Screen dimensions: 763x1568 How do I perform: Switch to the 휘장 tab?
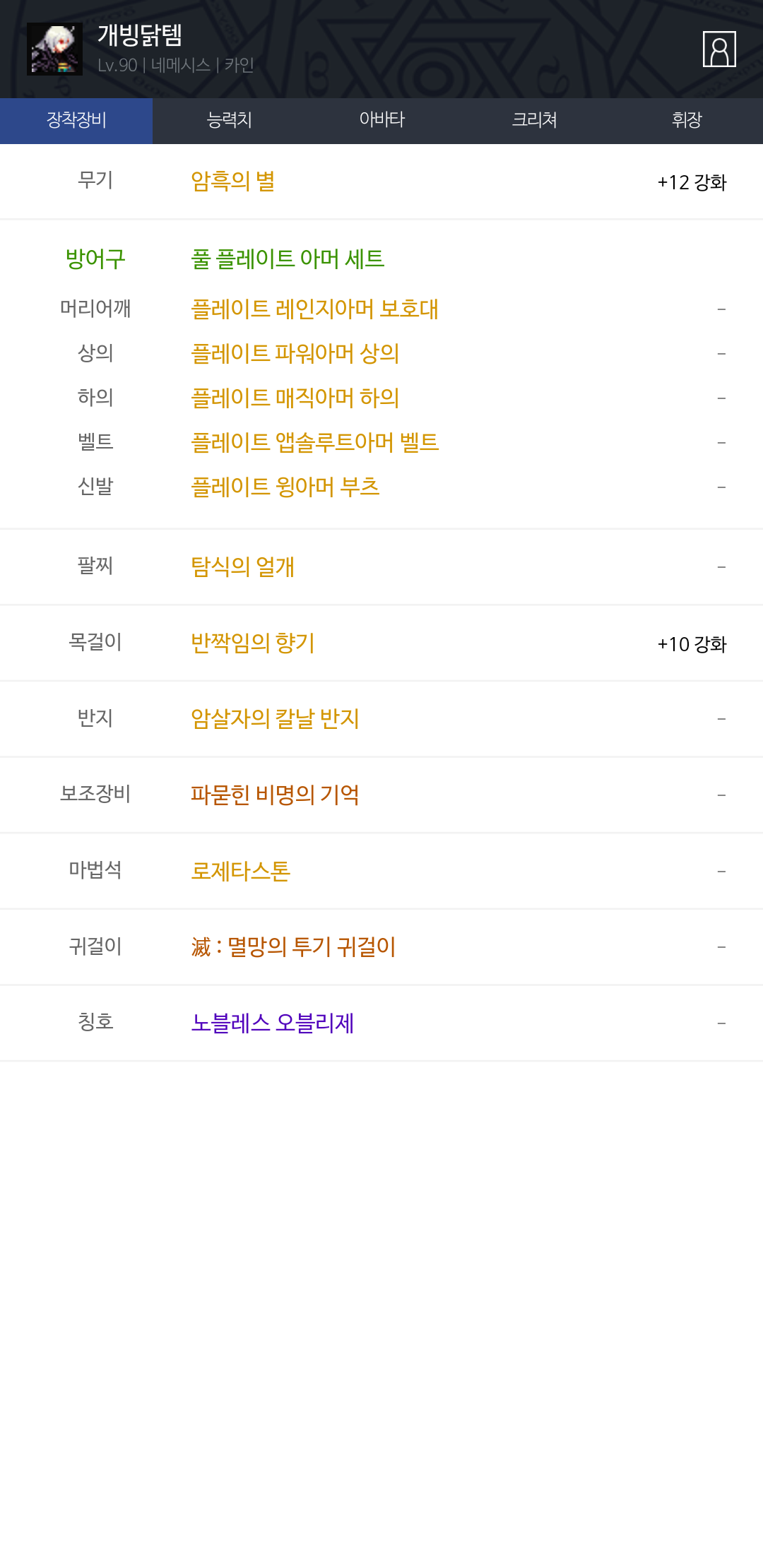(x=687, y=120)
